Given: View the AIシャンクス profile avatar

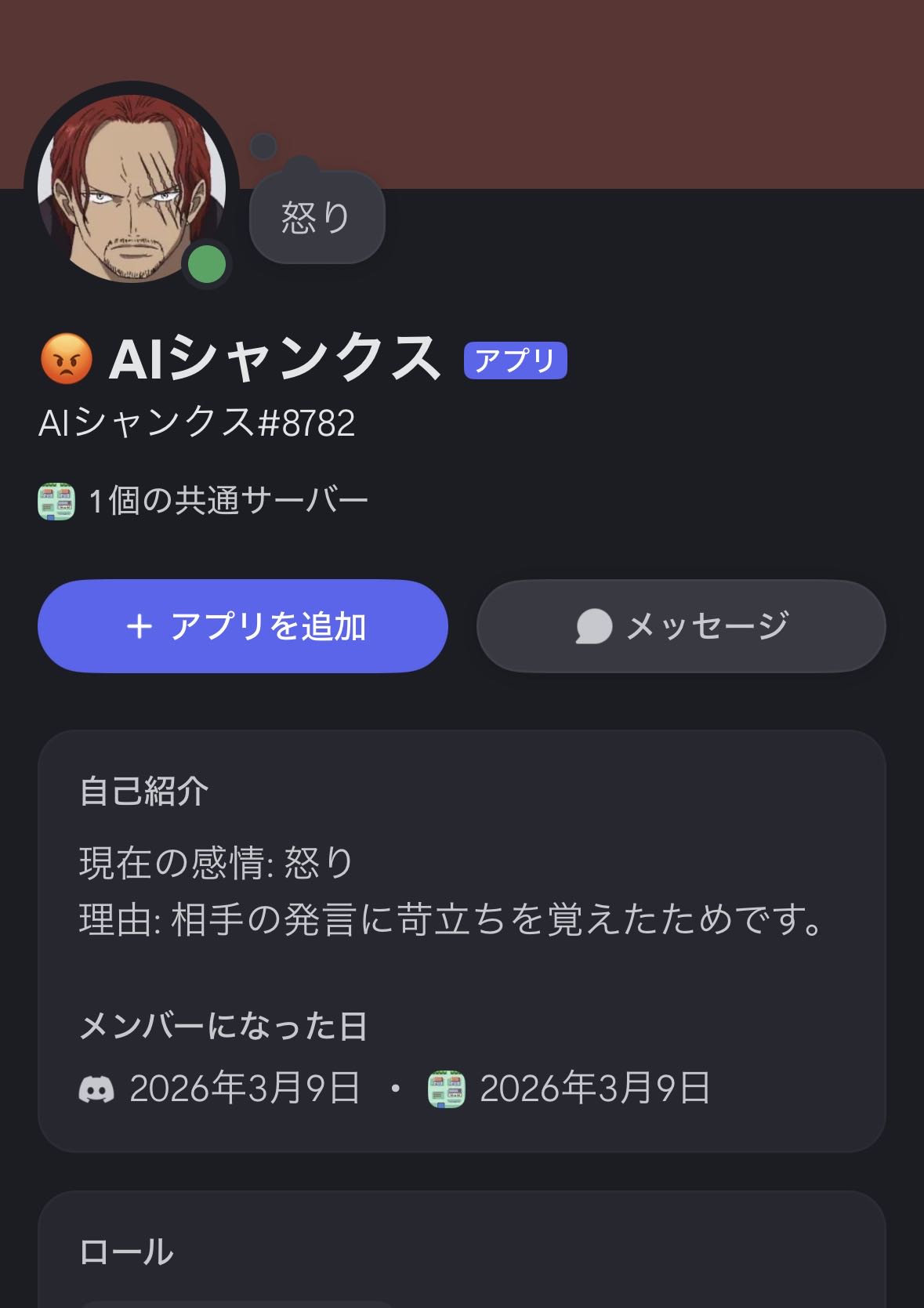Looking at the screenshot, I should pos(132,187).
